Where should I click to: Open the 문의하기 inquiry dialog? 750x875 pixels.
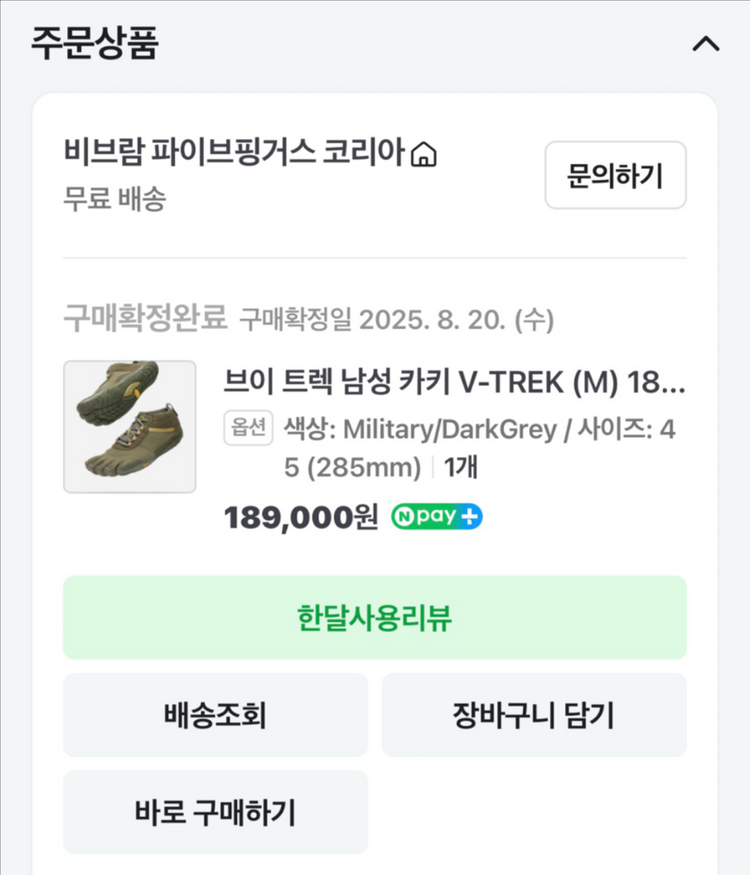[615, 175]
